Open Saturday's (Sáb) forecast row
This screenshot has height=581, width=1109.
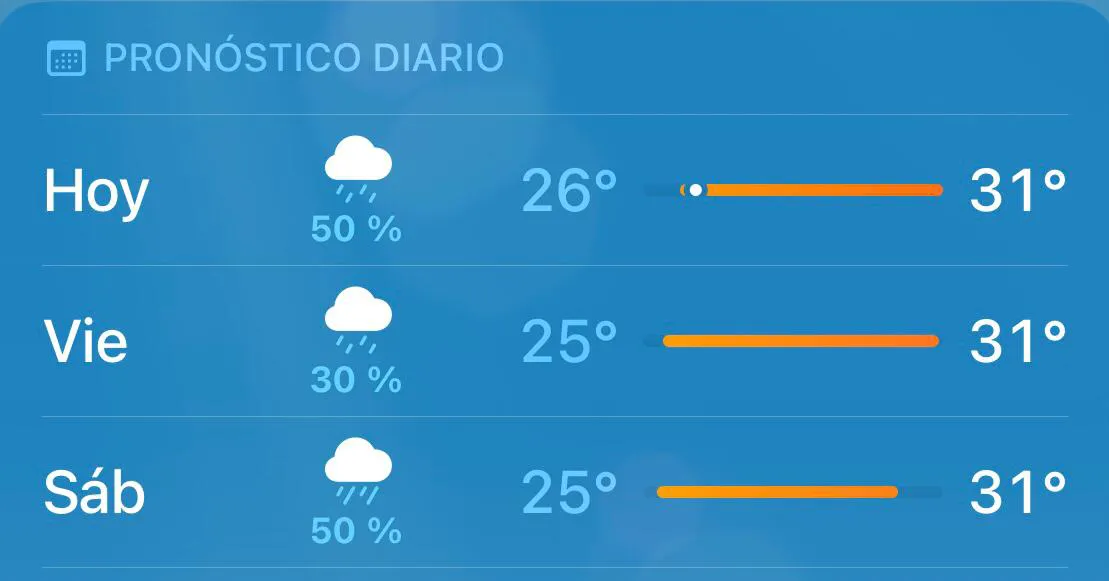click(94, 492)
